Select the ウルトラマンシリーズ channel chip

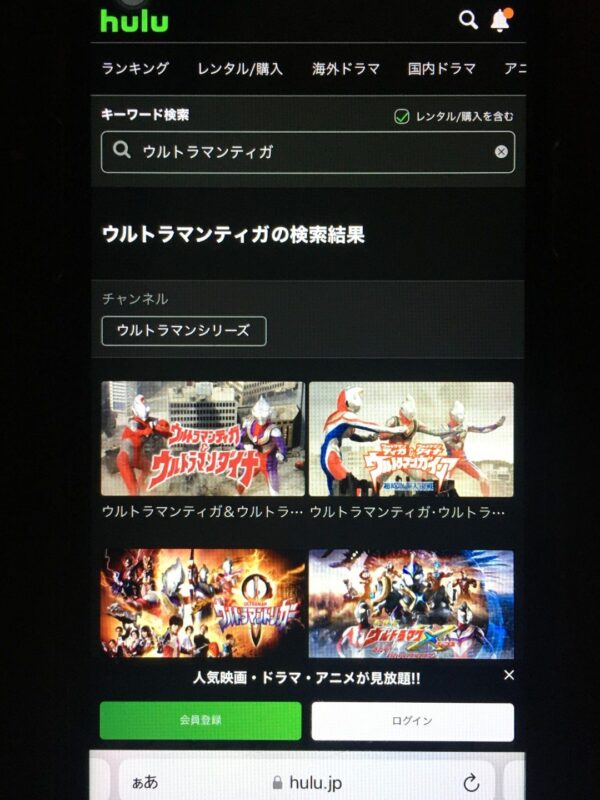coord(184,330)
